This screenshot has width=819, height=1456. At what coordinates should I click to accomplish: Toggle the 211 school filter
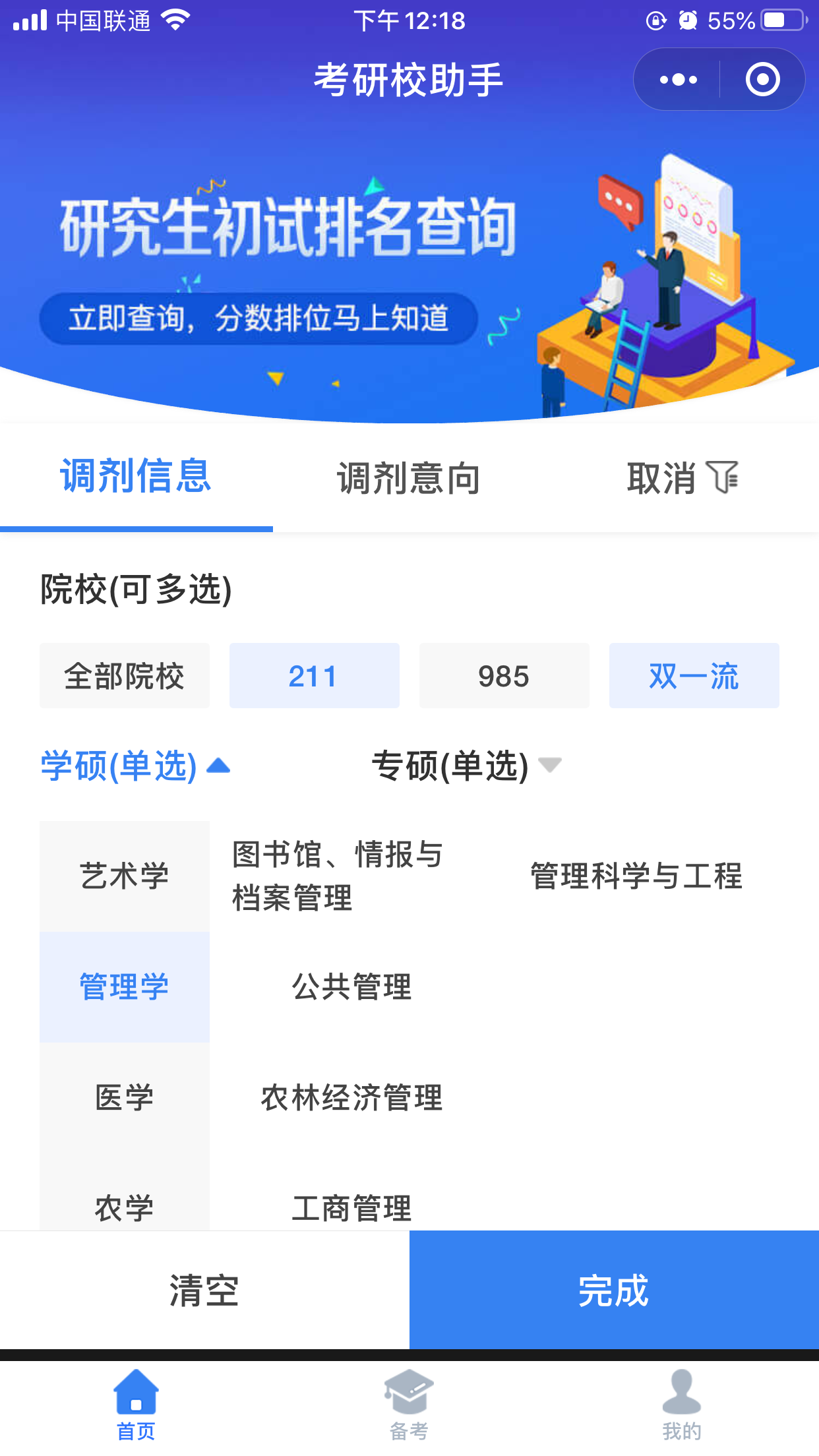click(x=314, y=676)
